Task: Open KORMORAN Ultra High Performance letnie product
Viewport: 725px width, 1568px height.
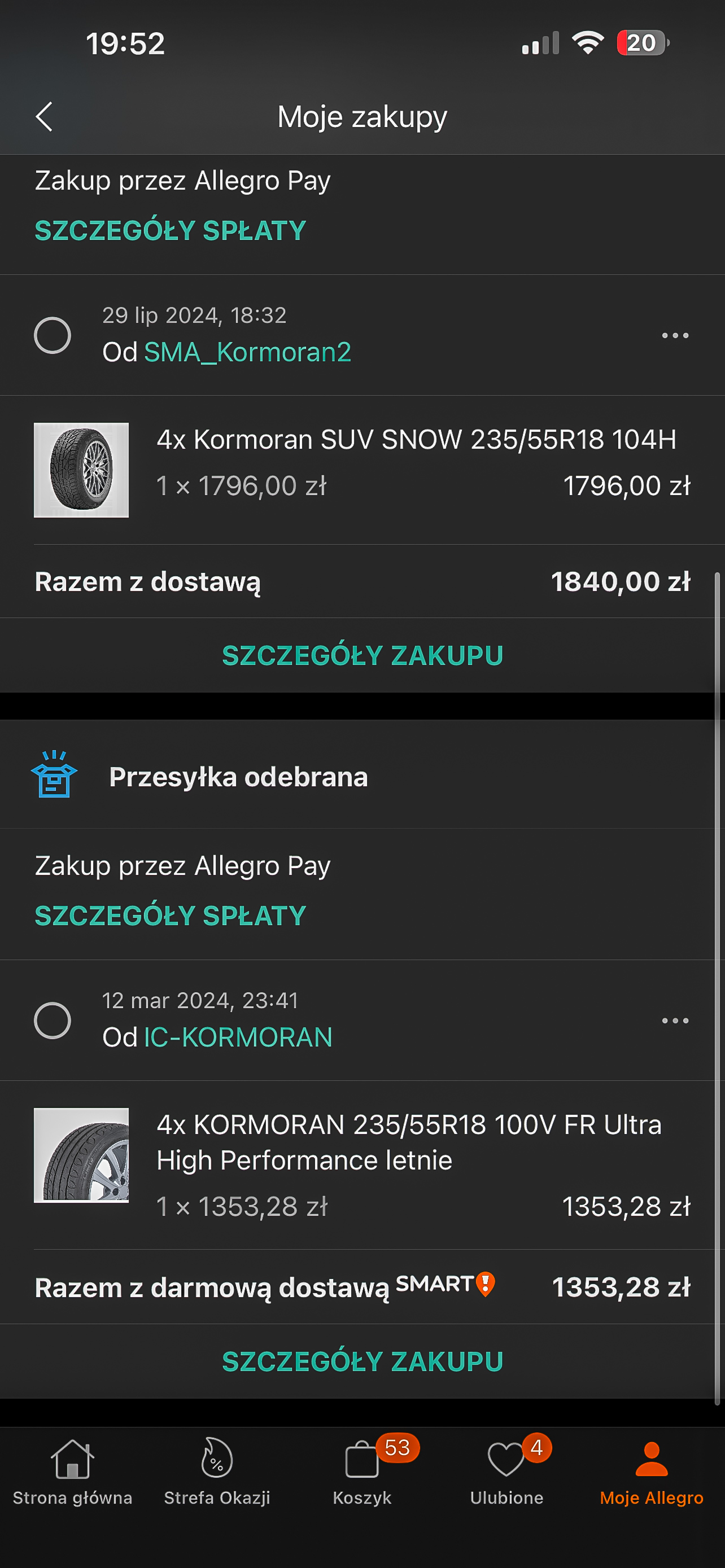Action: tap(408, 1142)
